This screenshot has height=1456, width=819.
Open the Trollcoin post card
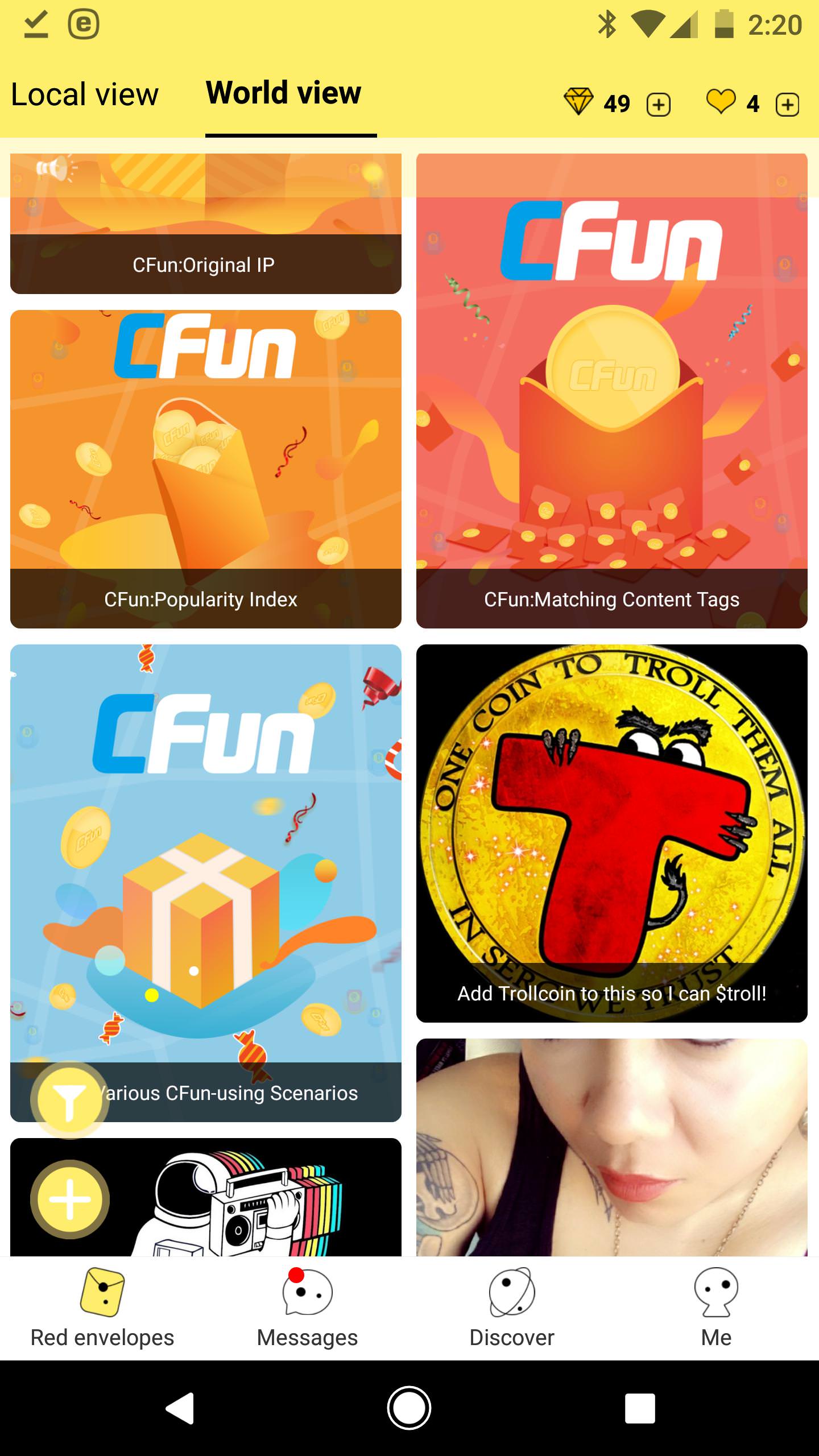[x=611, y=830]
